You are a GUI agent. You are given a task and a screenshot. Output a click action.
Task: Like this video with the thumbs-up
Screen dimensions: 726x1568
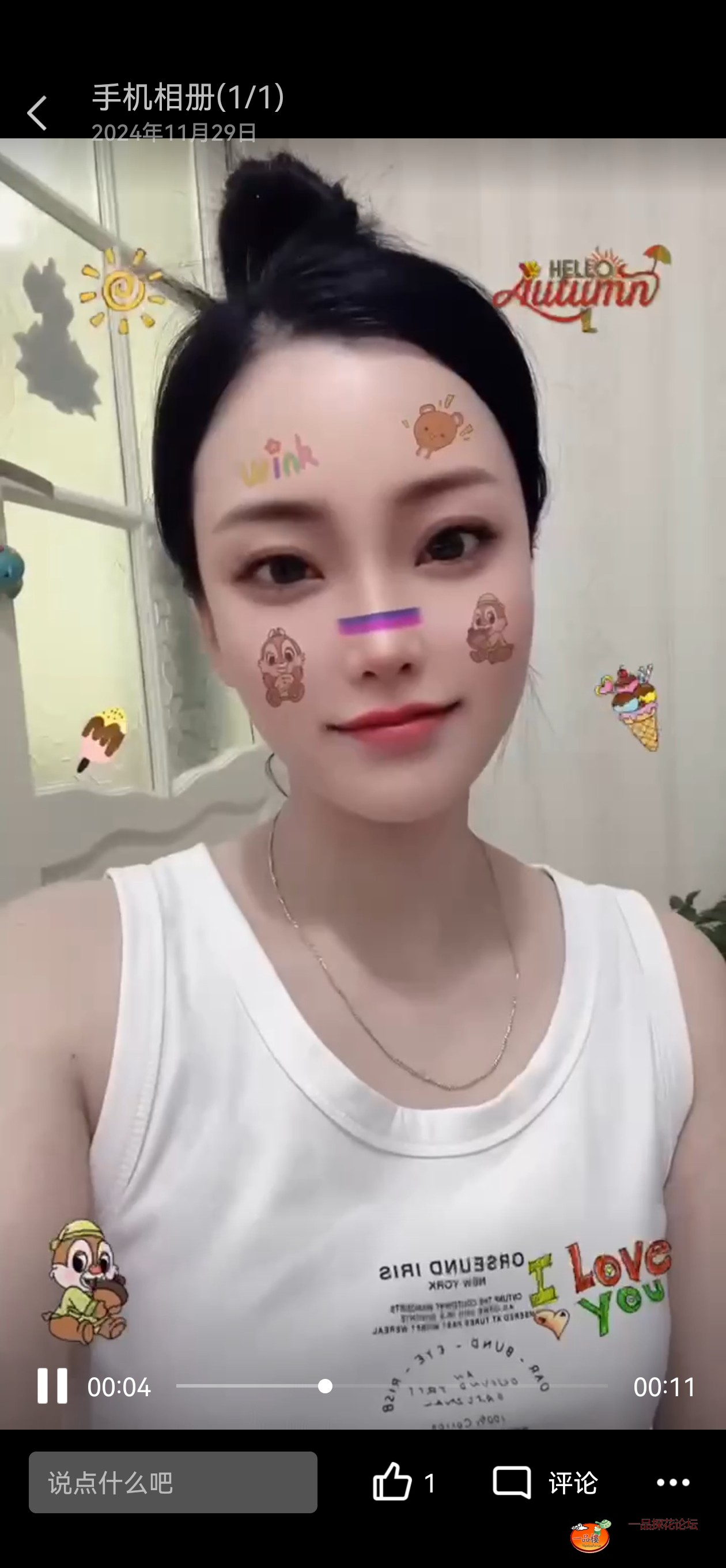coord(392,1482)
